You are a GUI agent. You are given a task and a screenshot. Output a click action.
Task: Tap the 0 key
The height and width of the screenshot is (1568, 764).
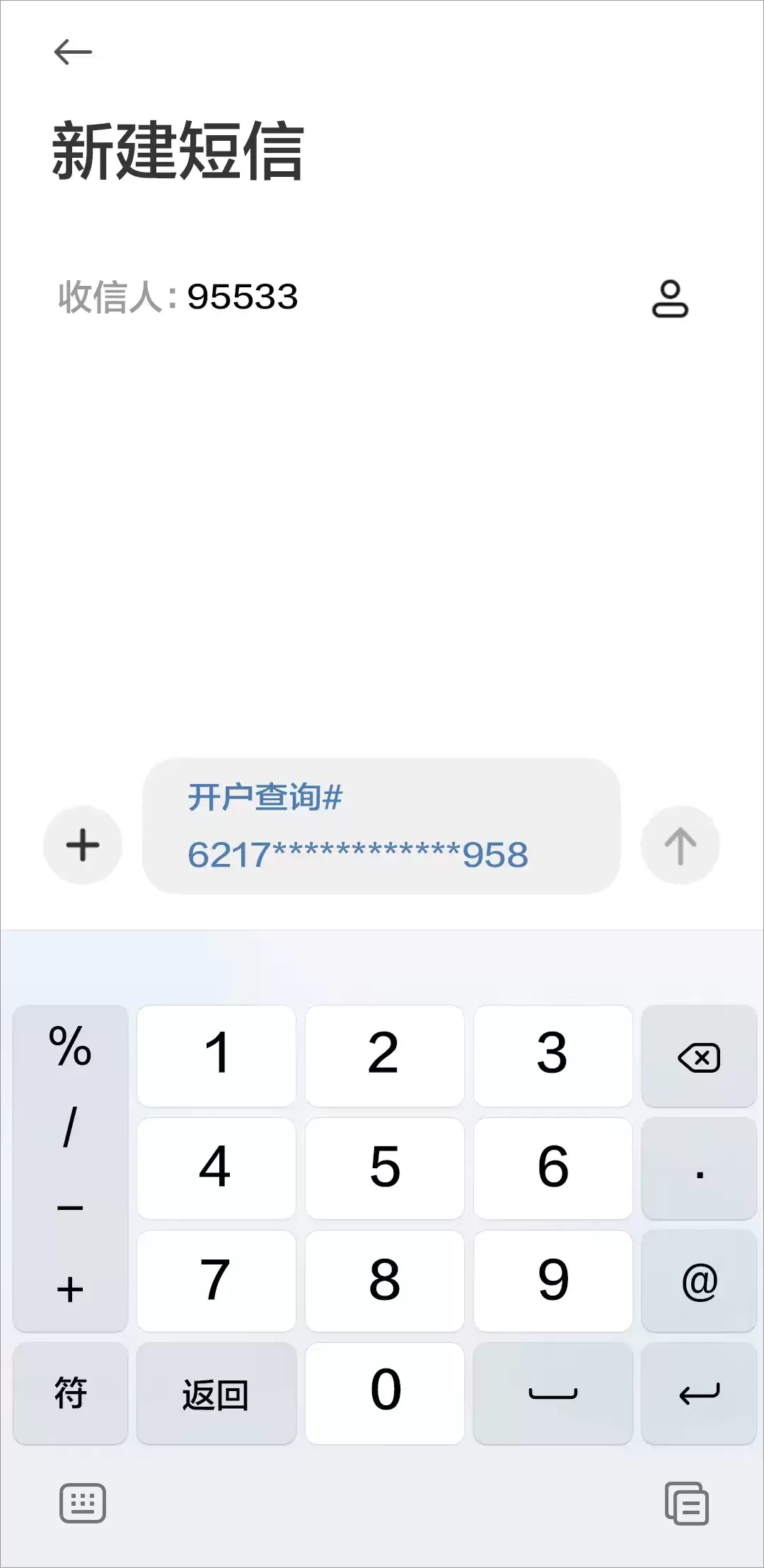(x=384, y=1393)
